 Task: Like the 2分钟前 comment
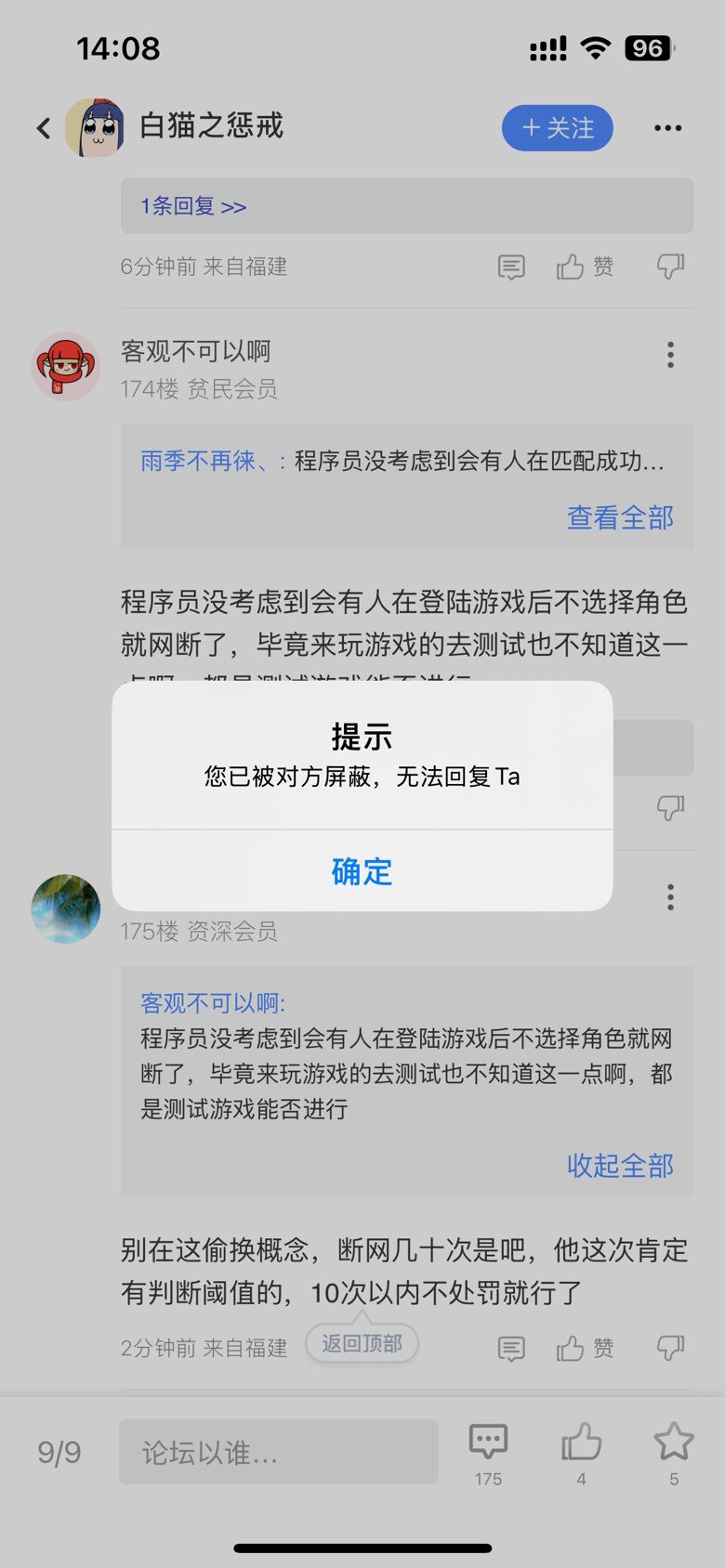coord(585,1348)
